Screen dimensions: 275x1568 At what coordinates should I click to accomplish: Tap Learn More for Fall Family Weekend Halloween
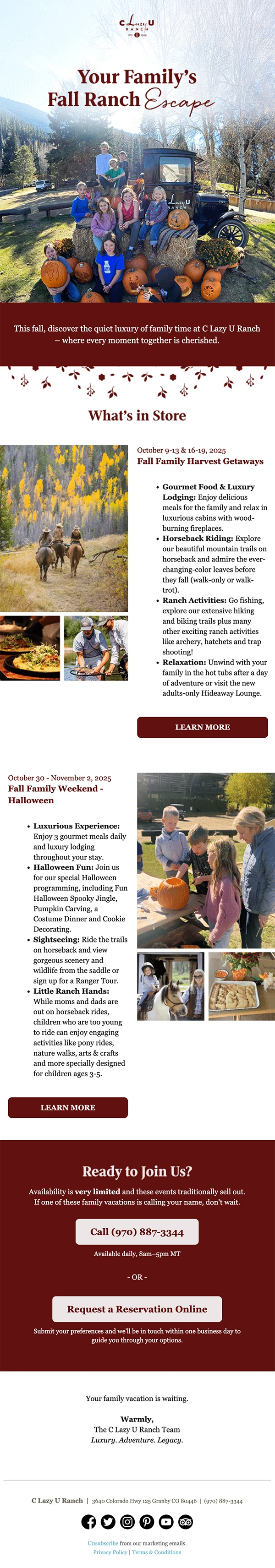[x=68, y=1107]
